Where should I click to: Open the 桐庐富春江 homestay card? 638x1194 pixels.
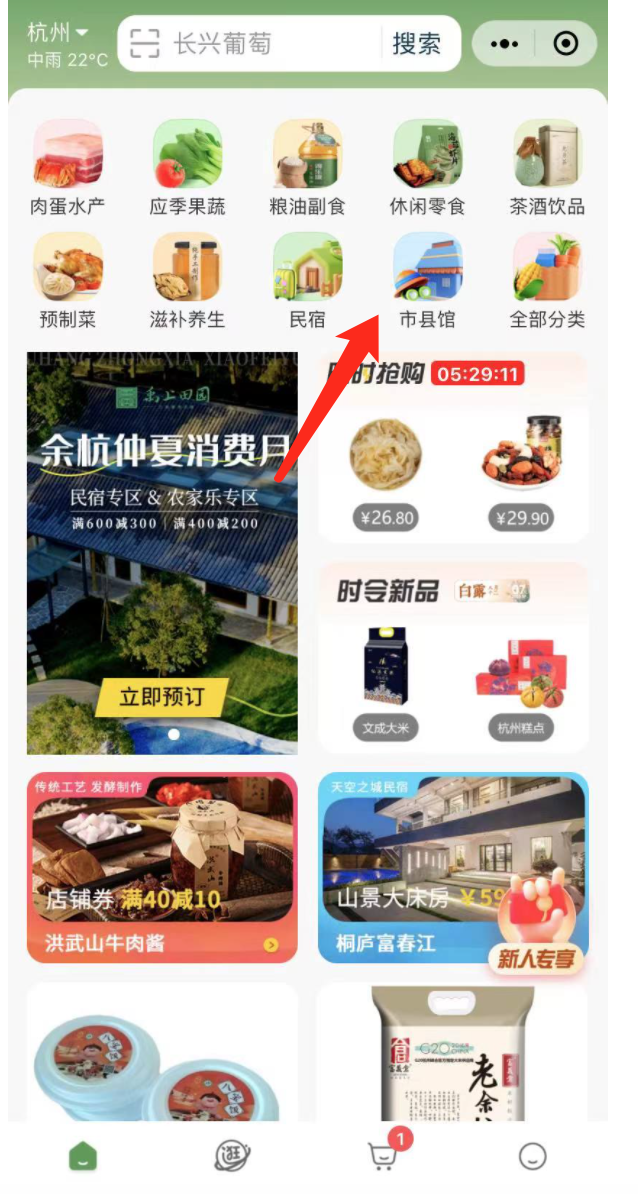[420, 867]
